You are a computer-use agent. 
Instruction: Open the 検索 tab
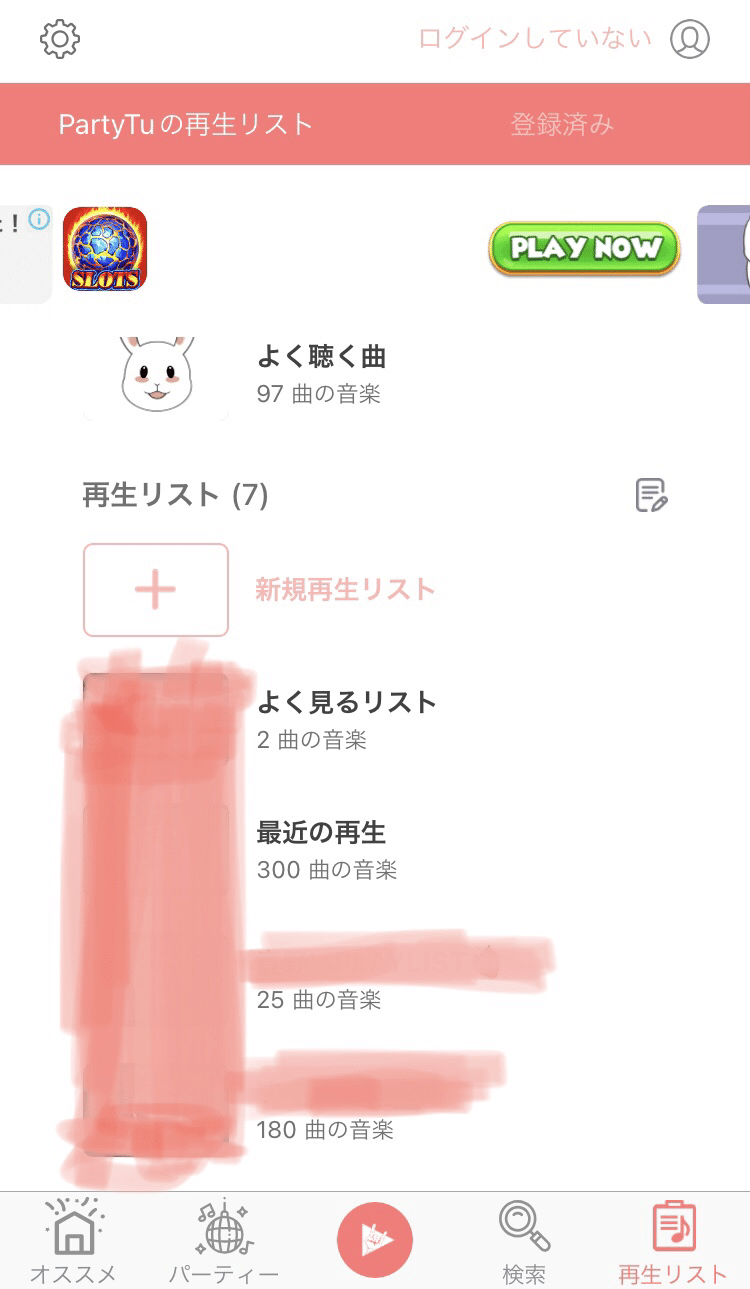(524, 1241)
